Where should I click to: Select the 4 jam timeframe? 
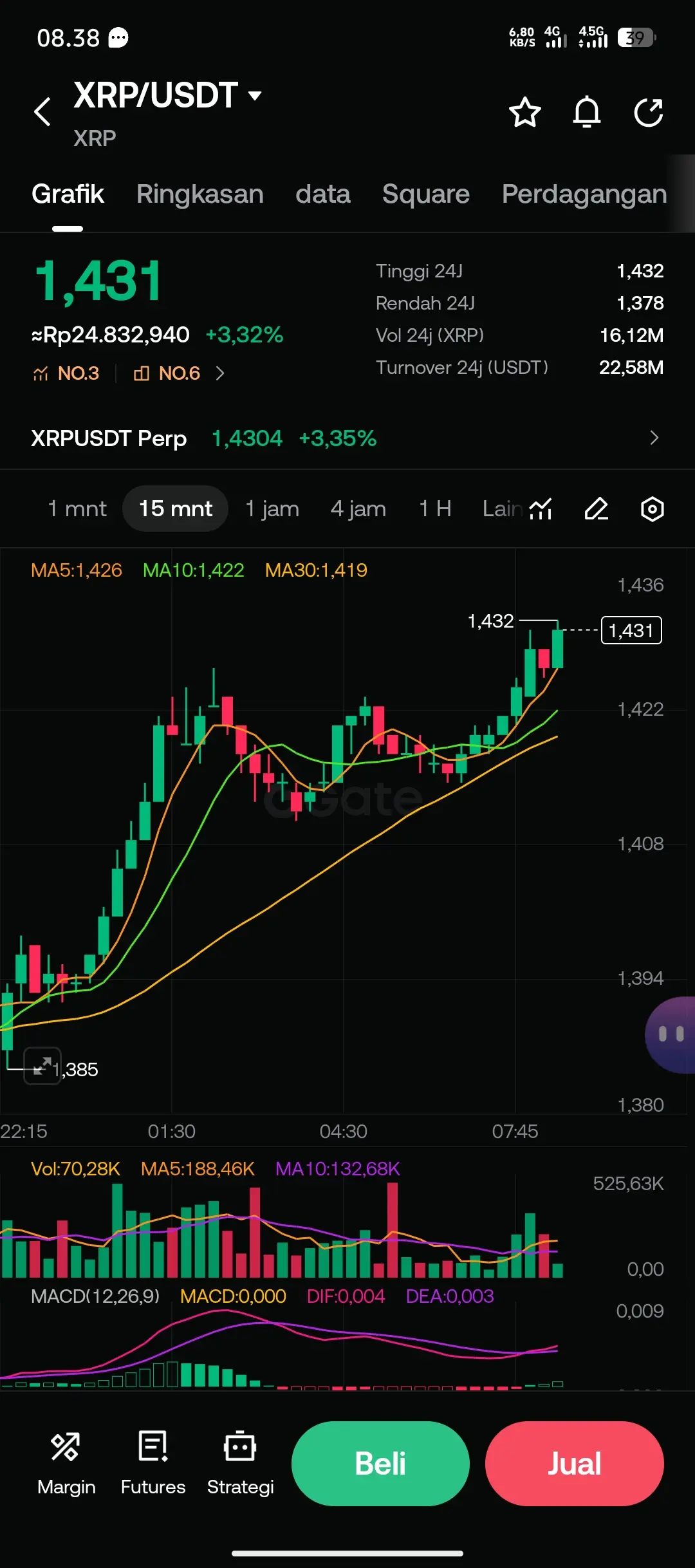click(x=358, y=509)
